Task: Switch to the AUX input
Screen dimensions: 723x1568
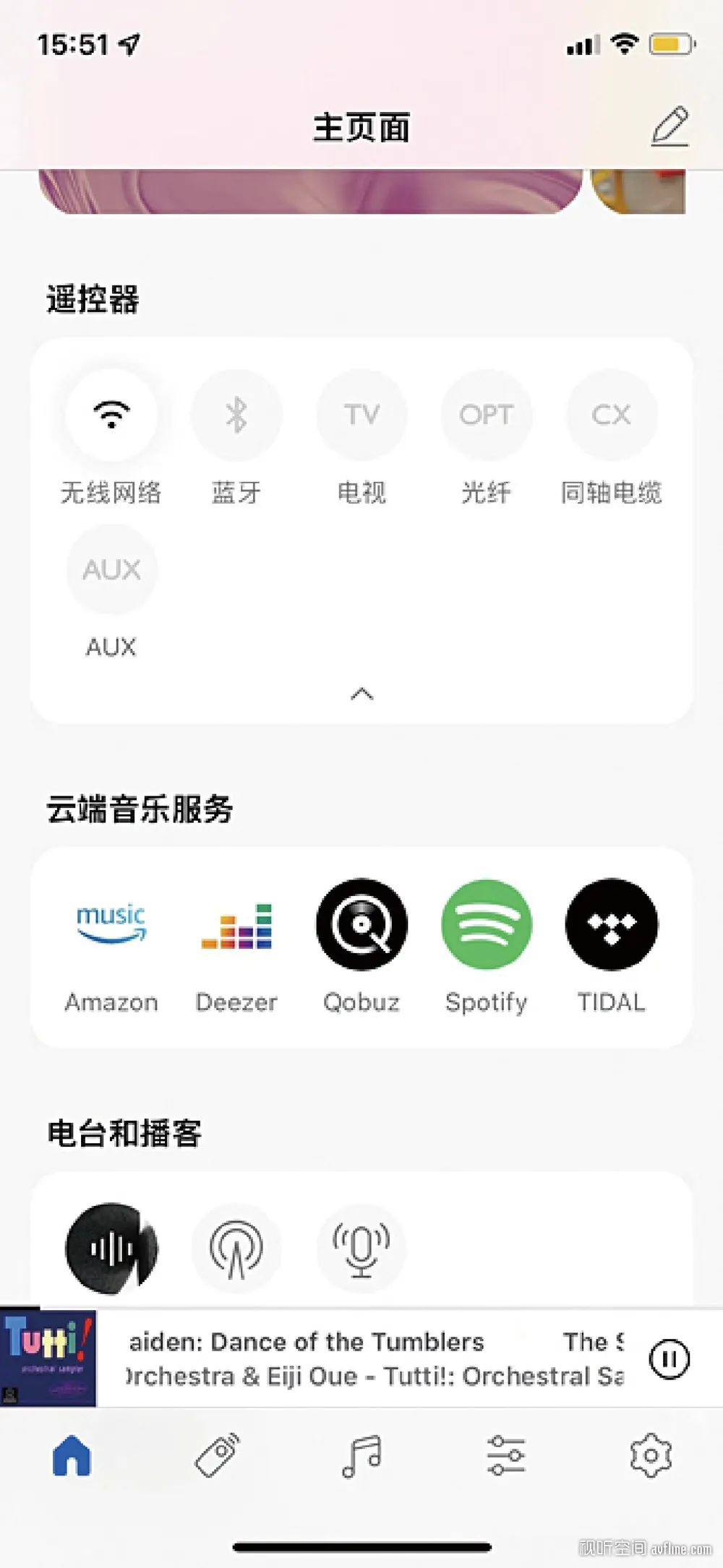Action: (x=111, y=569)
